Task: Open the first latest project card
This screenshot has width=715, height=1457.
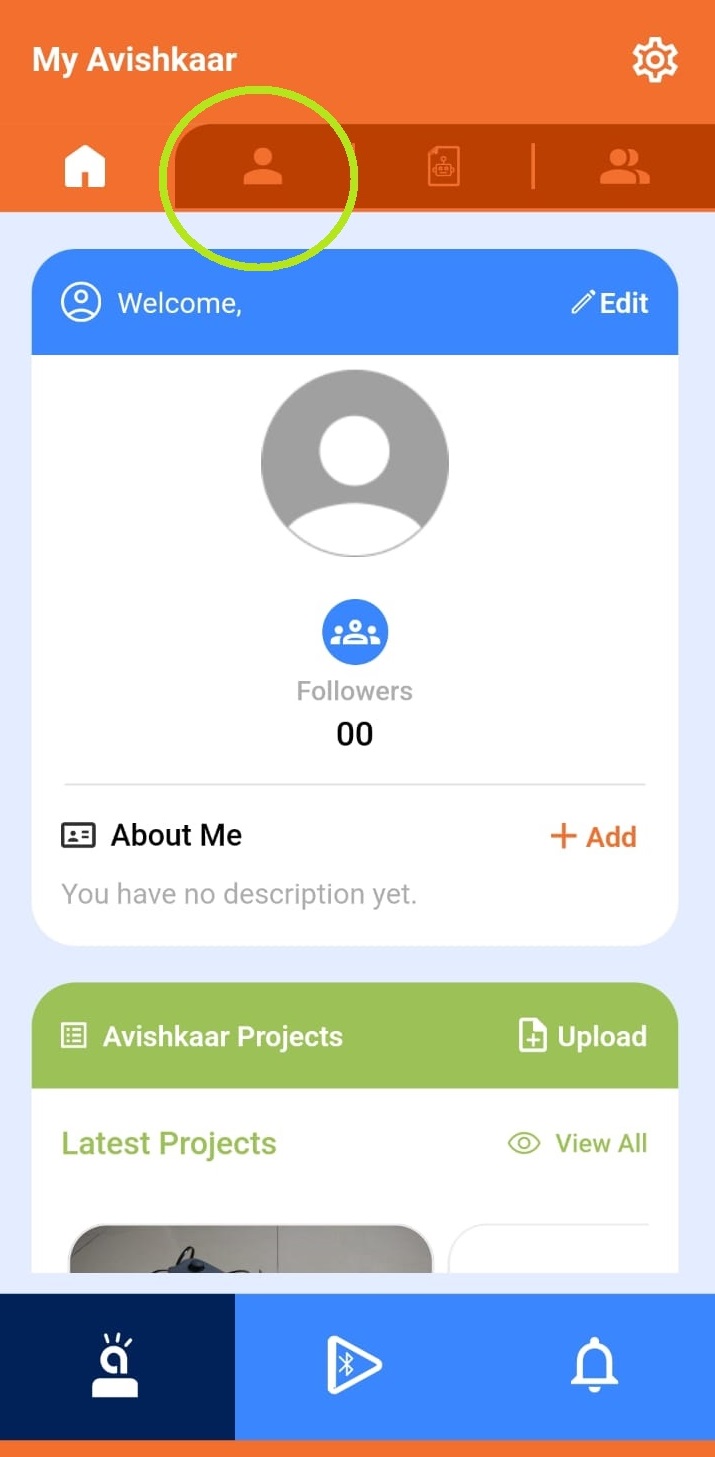Action: click(251, 1248)
